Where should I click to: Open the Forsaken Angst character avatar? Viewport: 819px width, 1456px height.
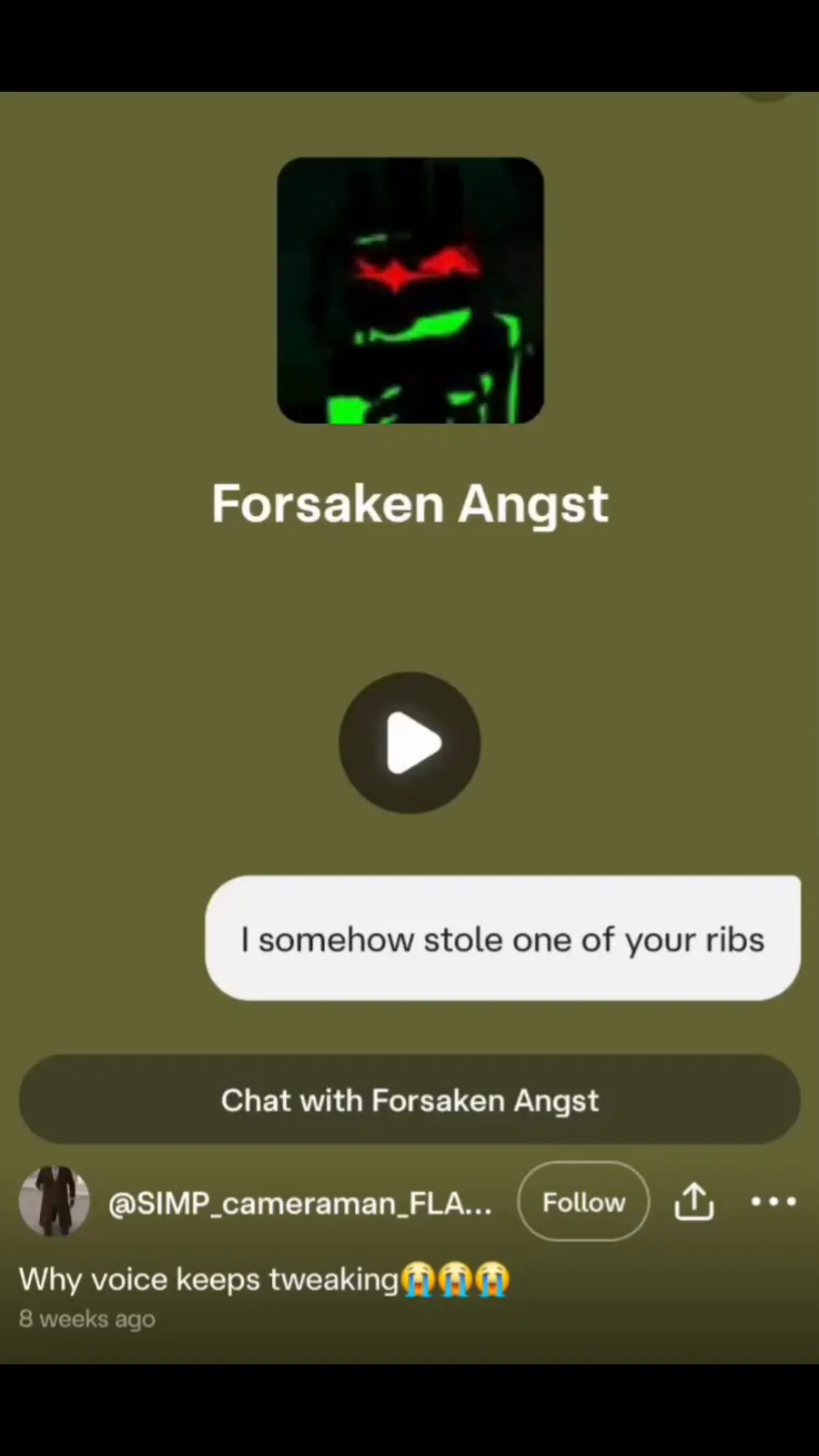[409, 290]
